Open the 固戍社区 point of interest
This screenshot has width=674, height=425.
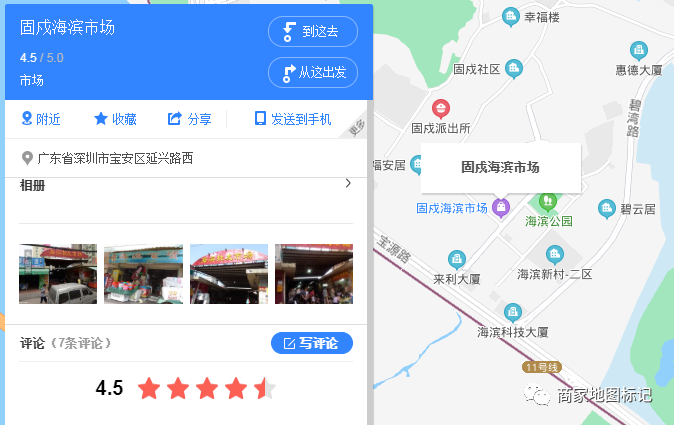point(514,68)
